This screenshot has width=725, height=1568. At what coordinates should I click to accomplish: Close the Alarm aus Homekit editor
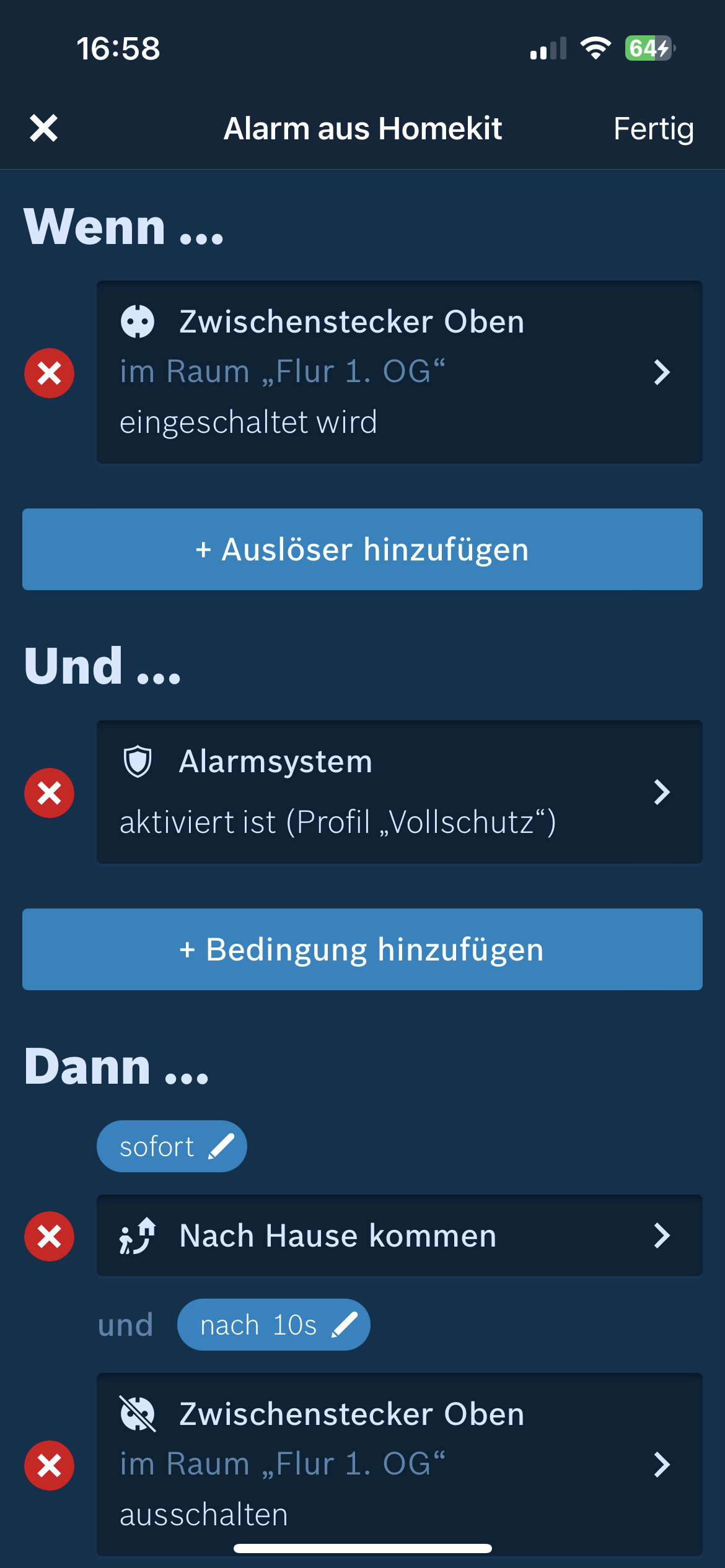44,128
